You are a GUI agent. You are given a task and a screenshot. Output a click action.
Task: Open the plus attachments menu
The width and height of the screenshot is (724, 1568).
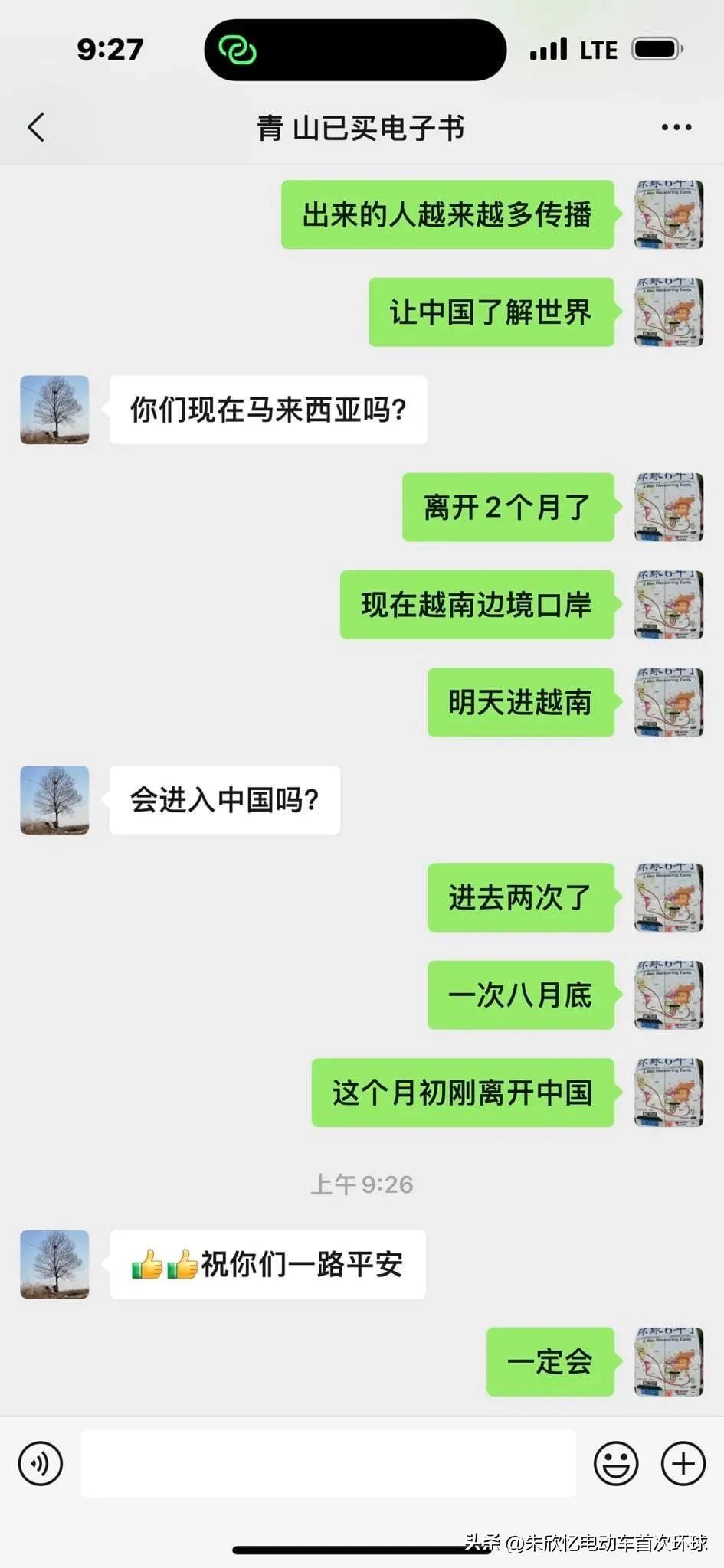coord(683,1463)
